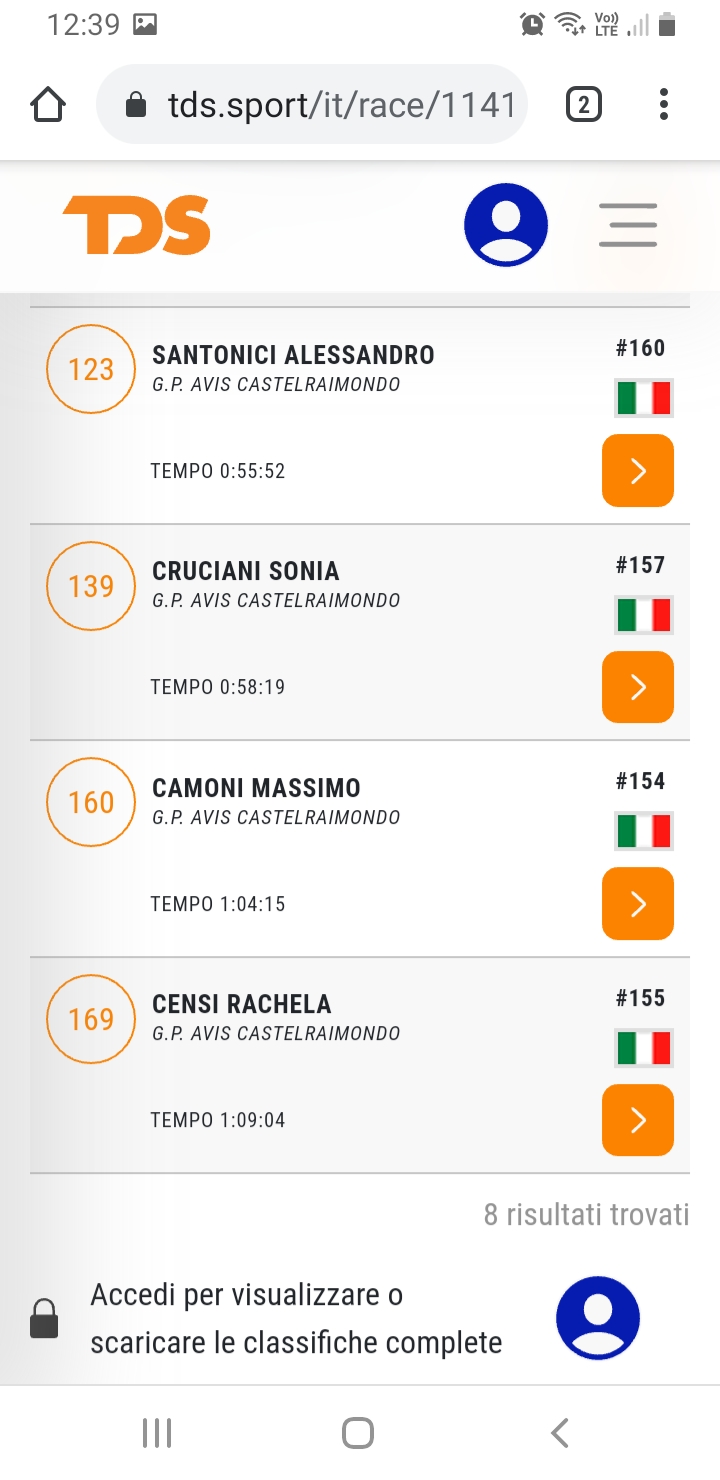Go to the TDS homepage logo
The width and height of the screenshot is (720, 1480).
click(x=136, y=225)
